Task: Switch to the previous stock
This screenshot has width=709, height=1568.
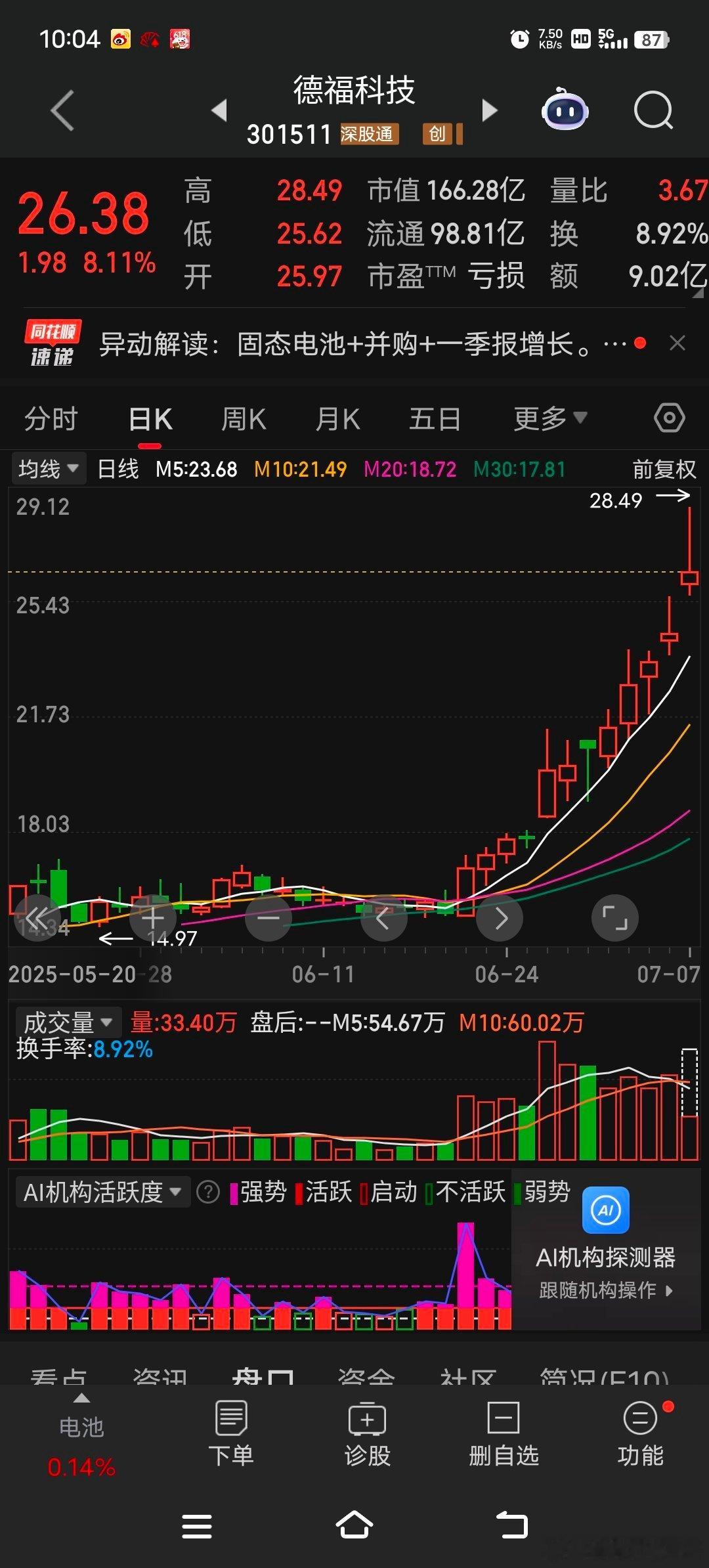Action: click(x=219, y=110)
